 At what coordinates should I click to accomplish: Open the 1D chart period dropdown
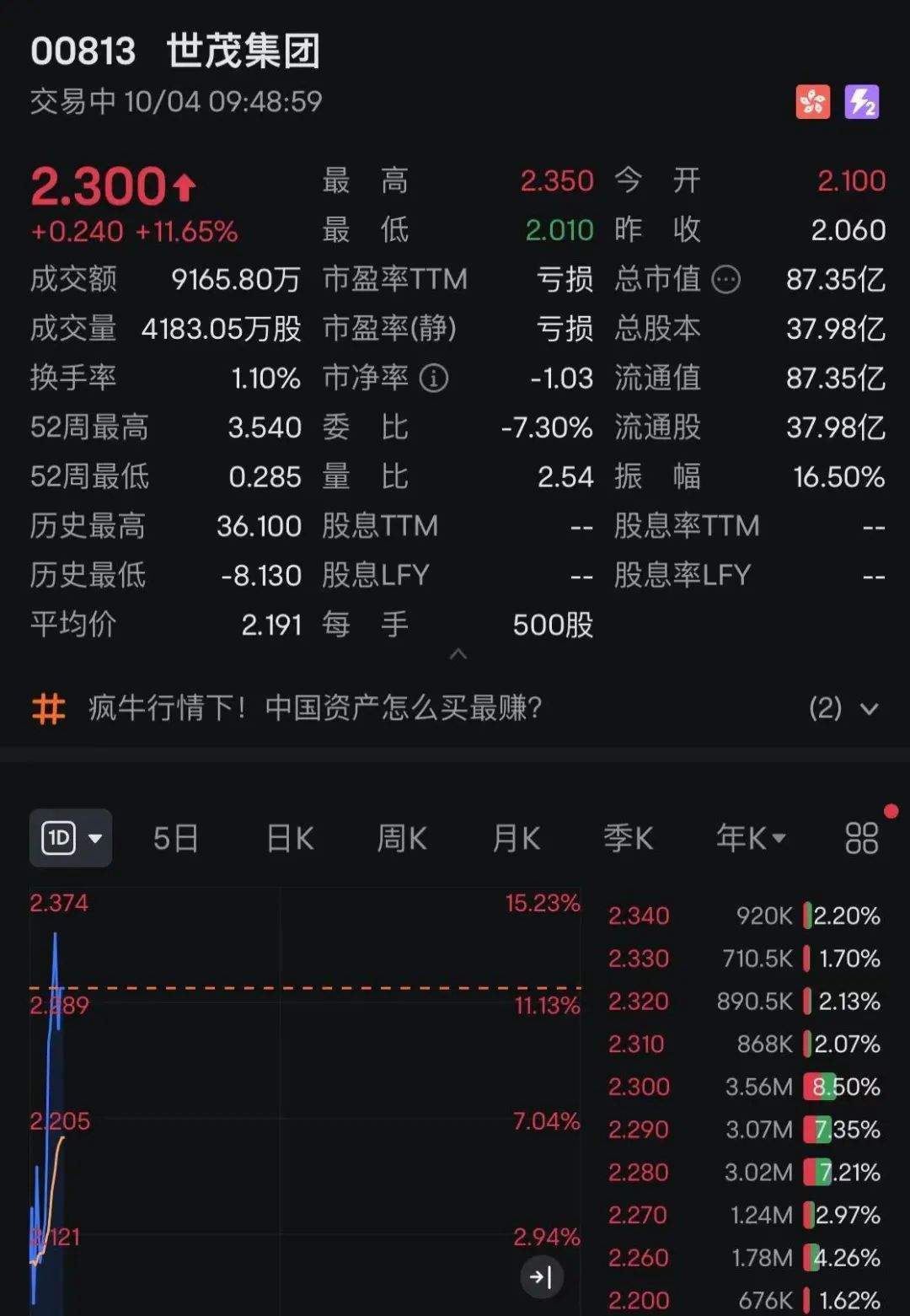pyautogui.click(x=71, y=838)
